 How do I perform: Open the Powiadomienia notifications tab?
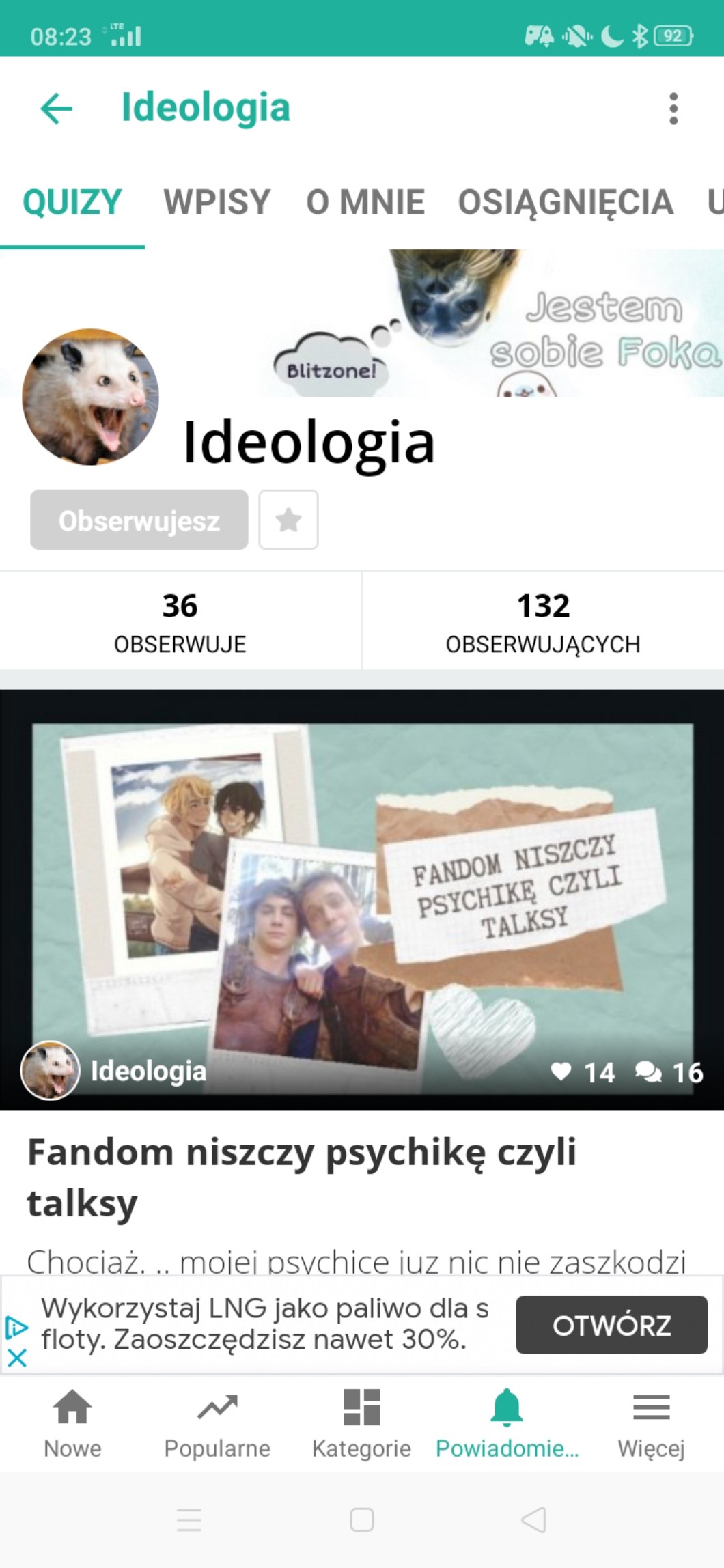click(507, 1423)
